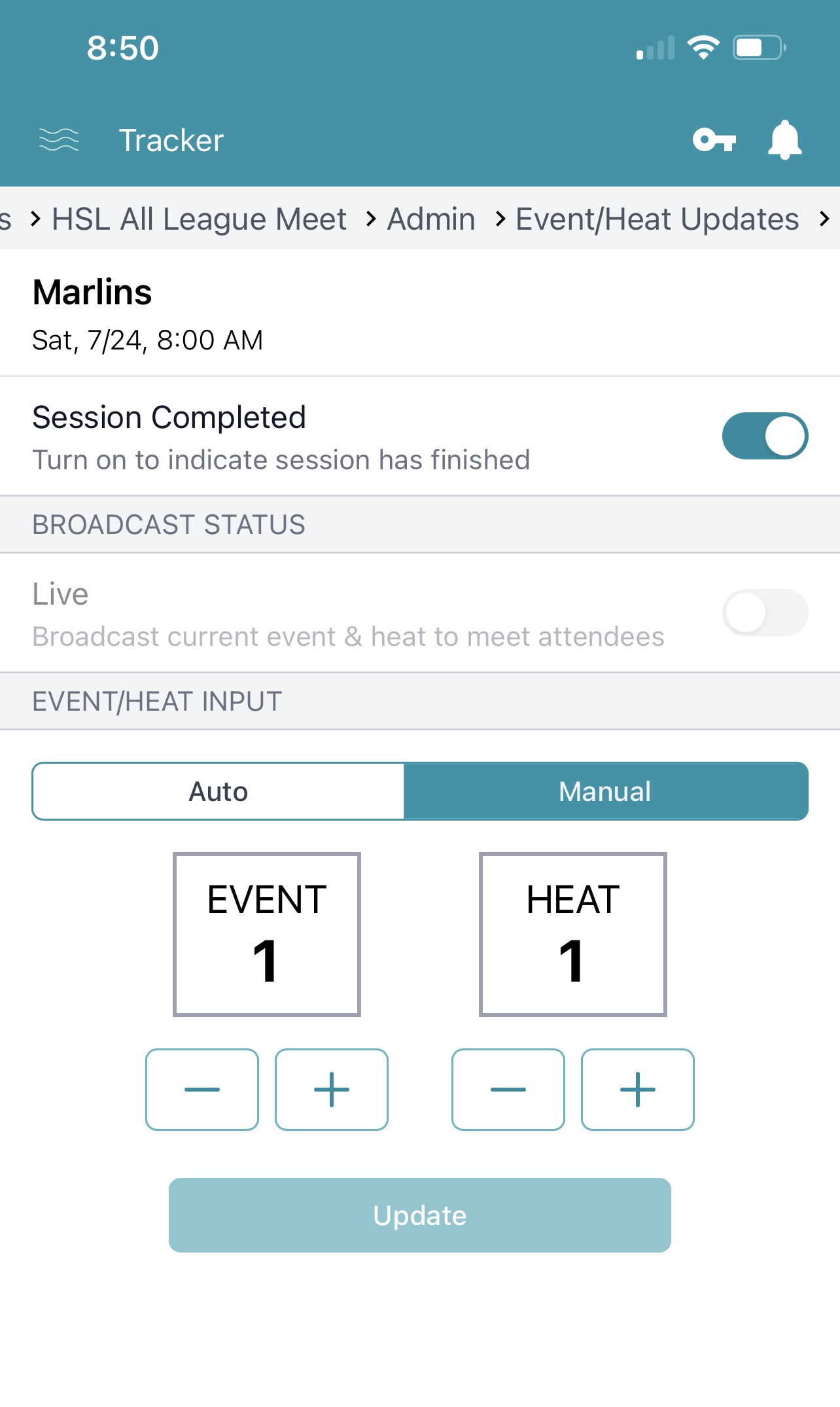
Task: Click the chevron before HSL All League Meet
Action: [x=34, y=219]
